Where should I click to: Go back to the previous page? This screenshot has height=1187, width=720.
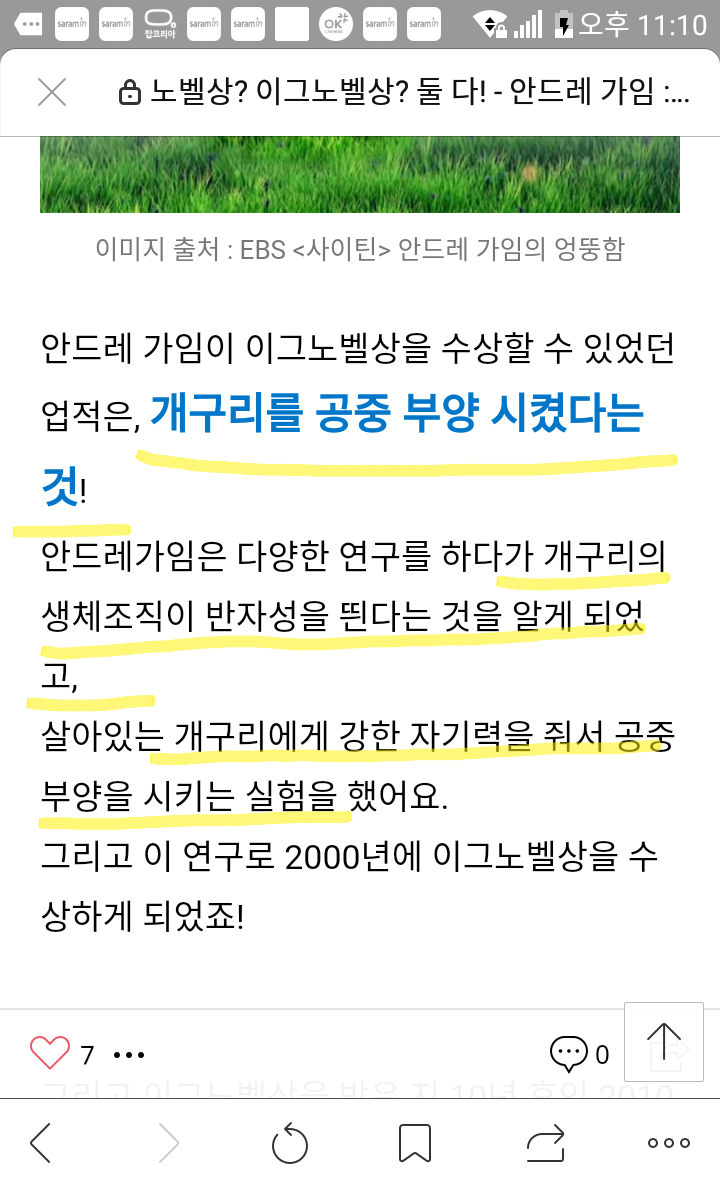click(x=41, y=1142)
